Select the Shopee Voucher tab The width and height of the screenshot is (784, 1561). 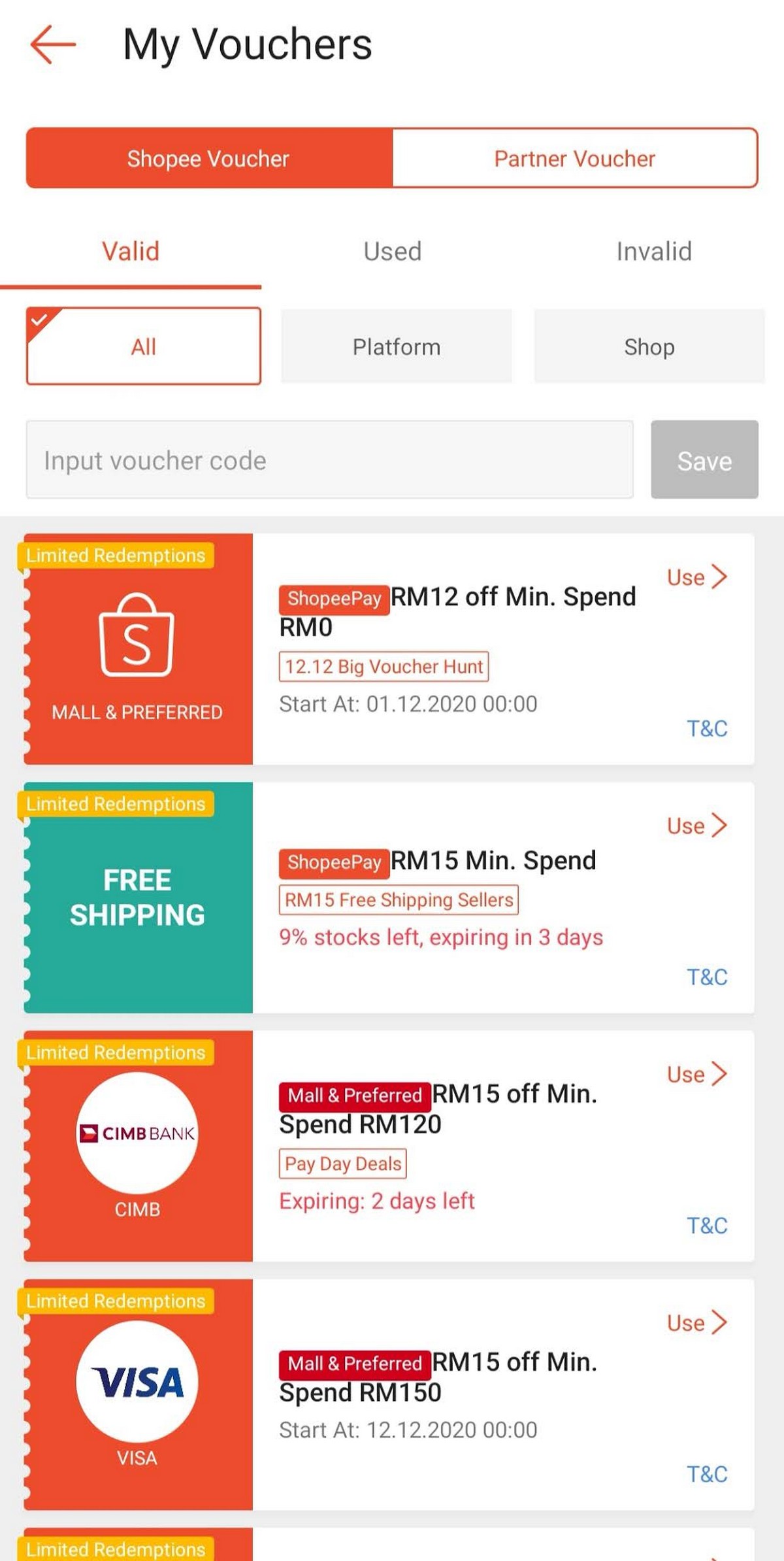[x=208, y=158]
